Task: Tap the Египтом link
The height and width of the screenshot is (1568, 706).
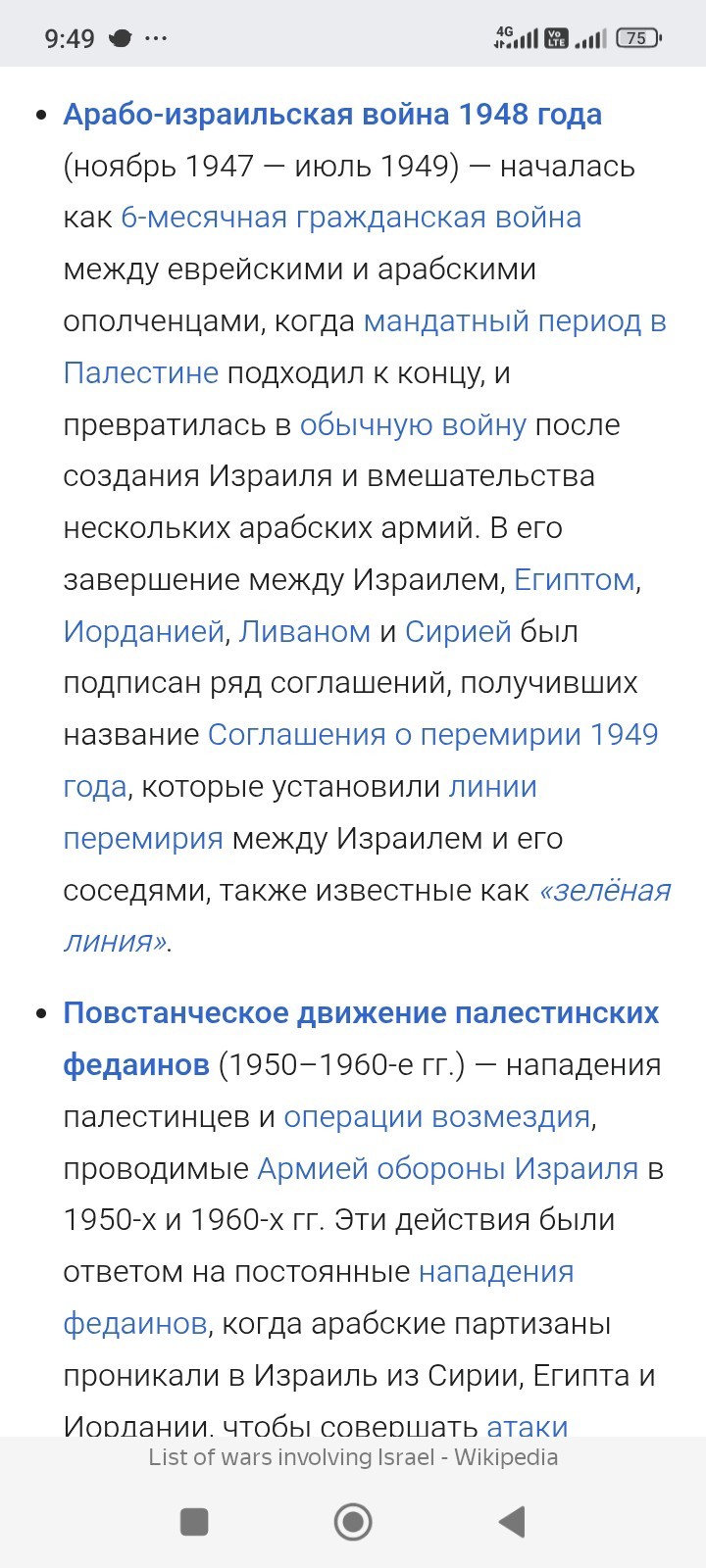Action: tap(576, 580)
